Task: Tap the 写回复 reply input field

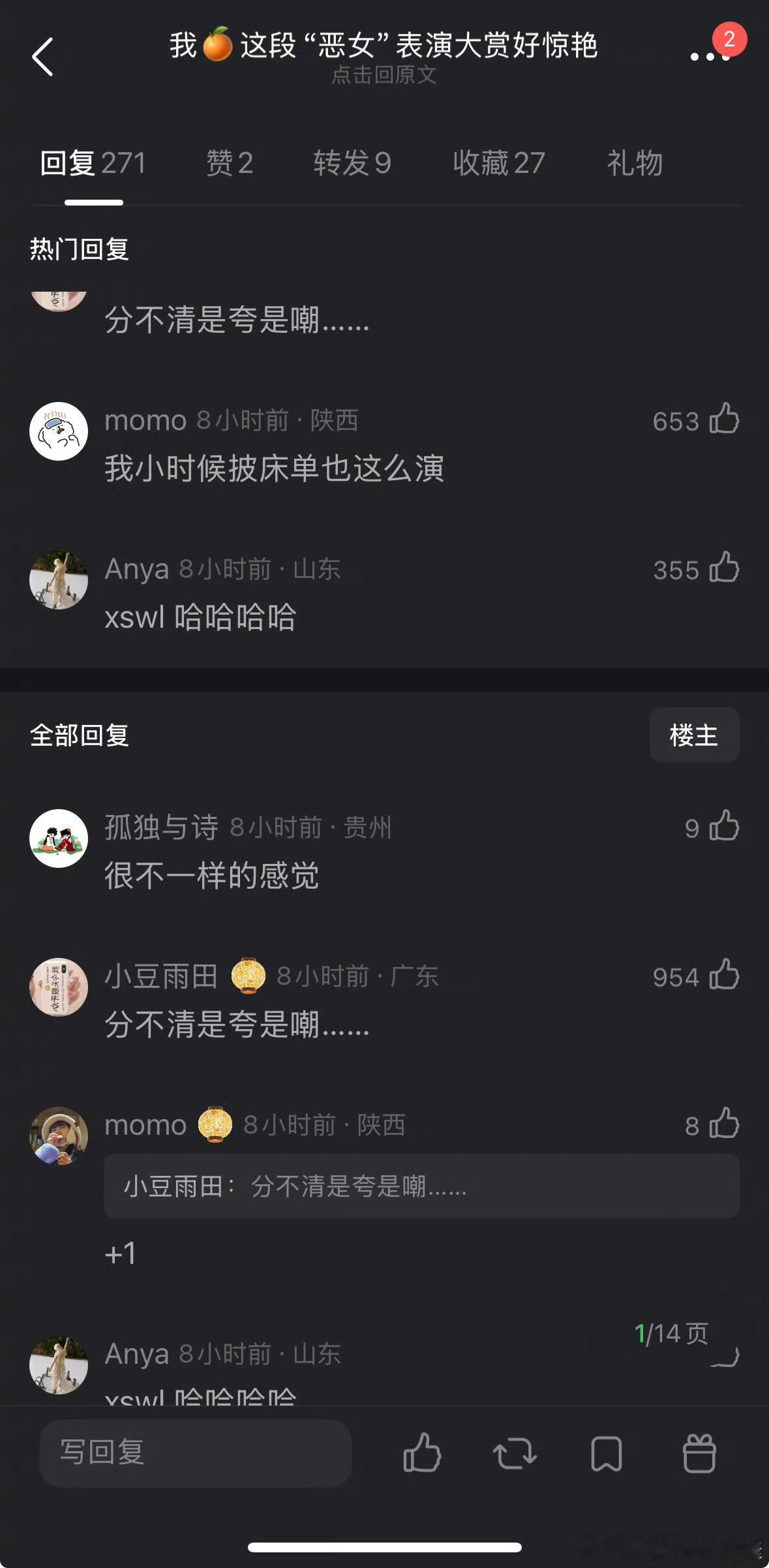Action: 196,1453
